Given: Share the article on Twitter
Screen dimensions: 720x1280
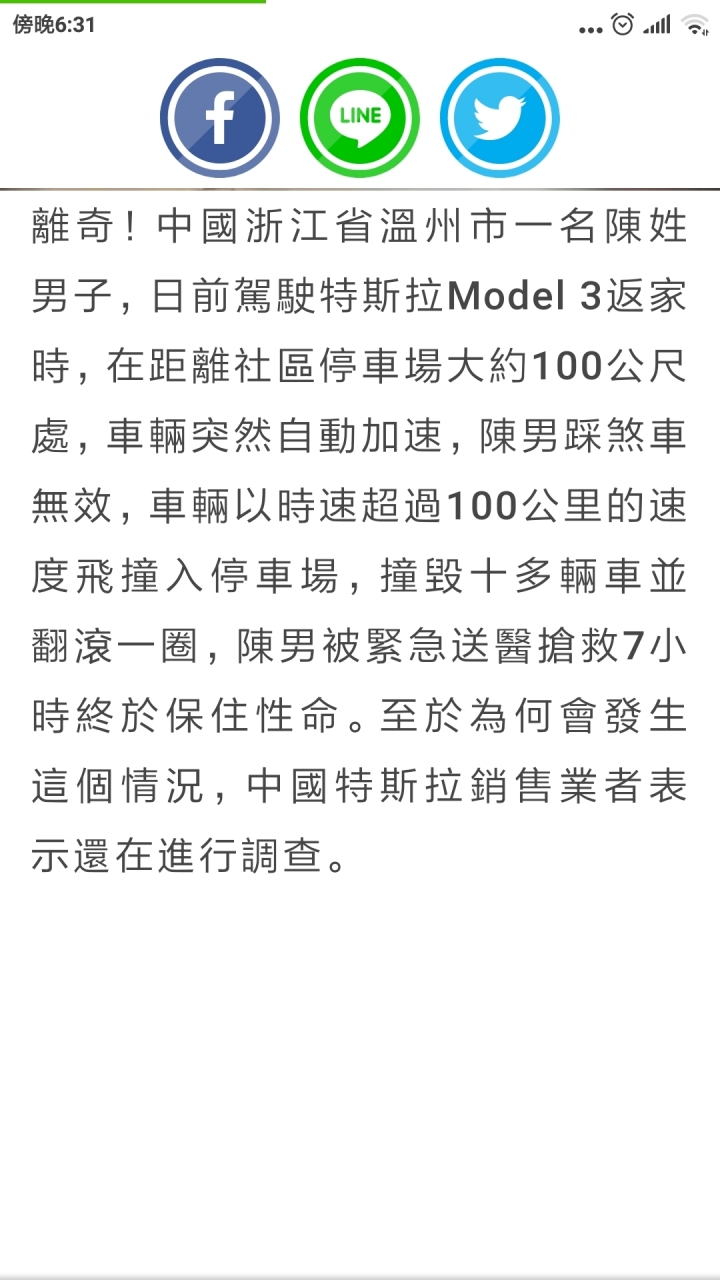Looking at the screenshot, I should [x=500, y=118].
